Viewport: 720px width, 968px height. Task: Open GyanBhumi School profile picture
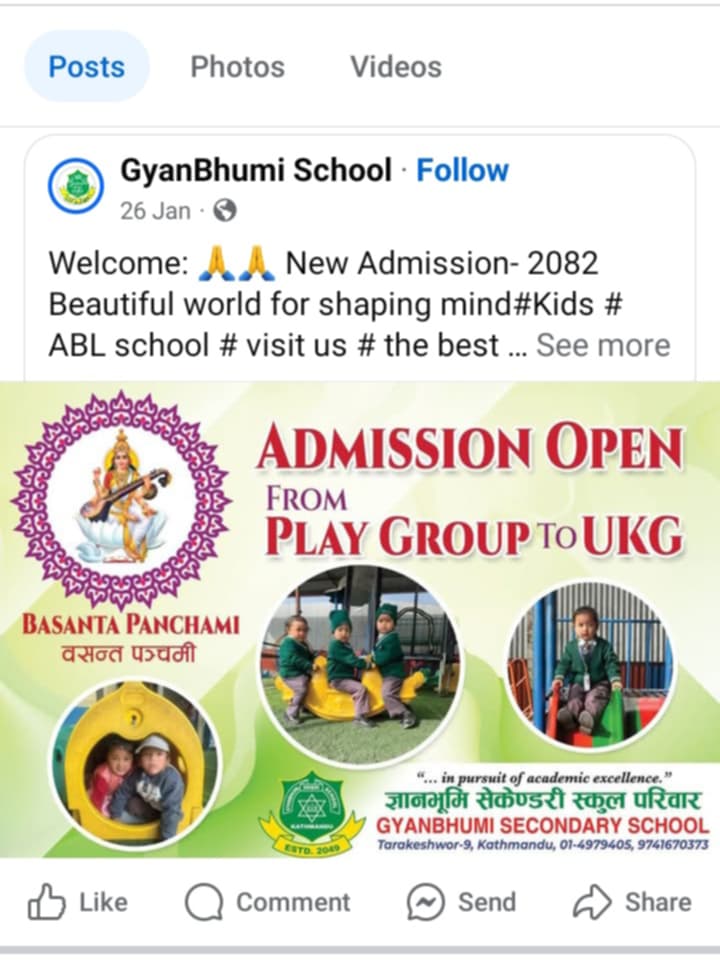click(x=75, y=186)
